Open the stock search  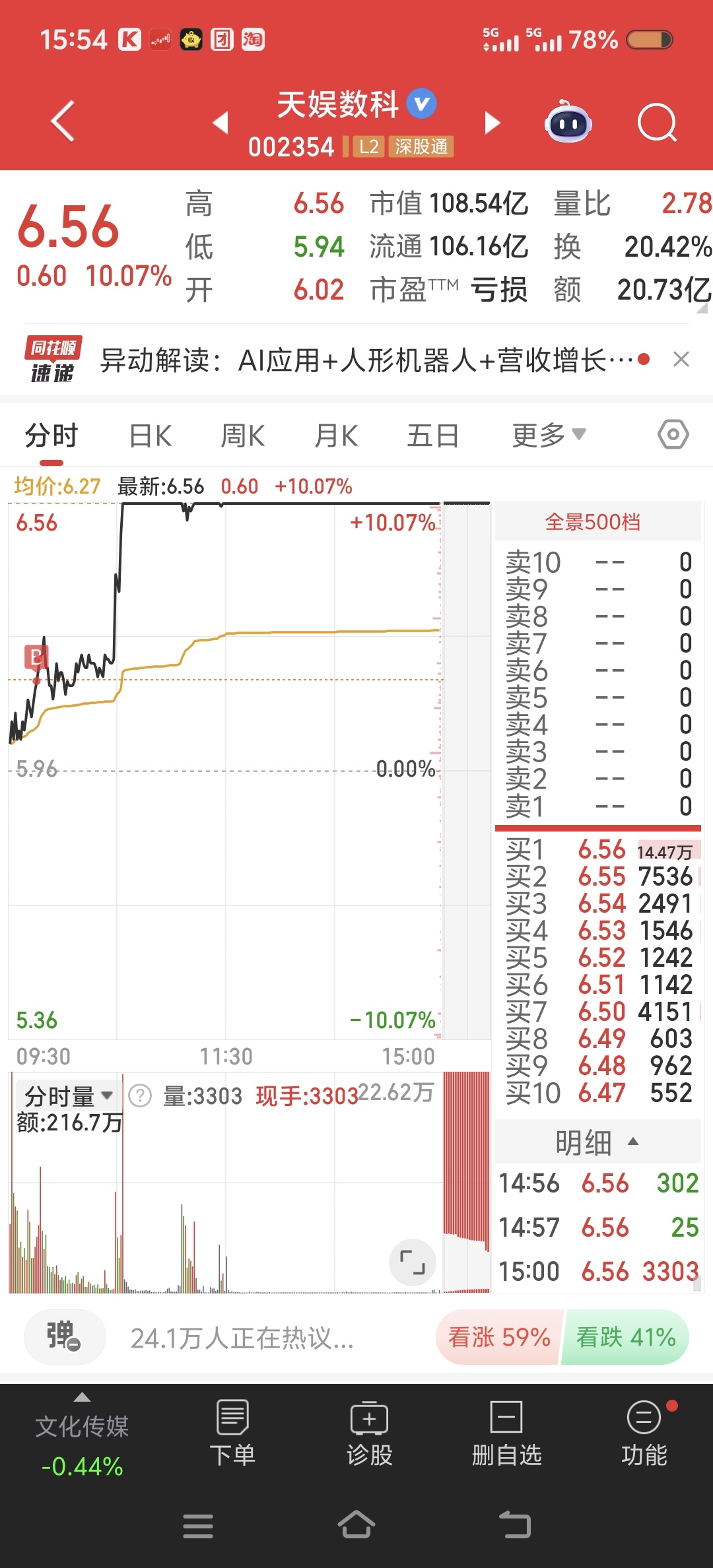(x=657, y=123)
